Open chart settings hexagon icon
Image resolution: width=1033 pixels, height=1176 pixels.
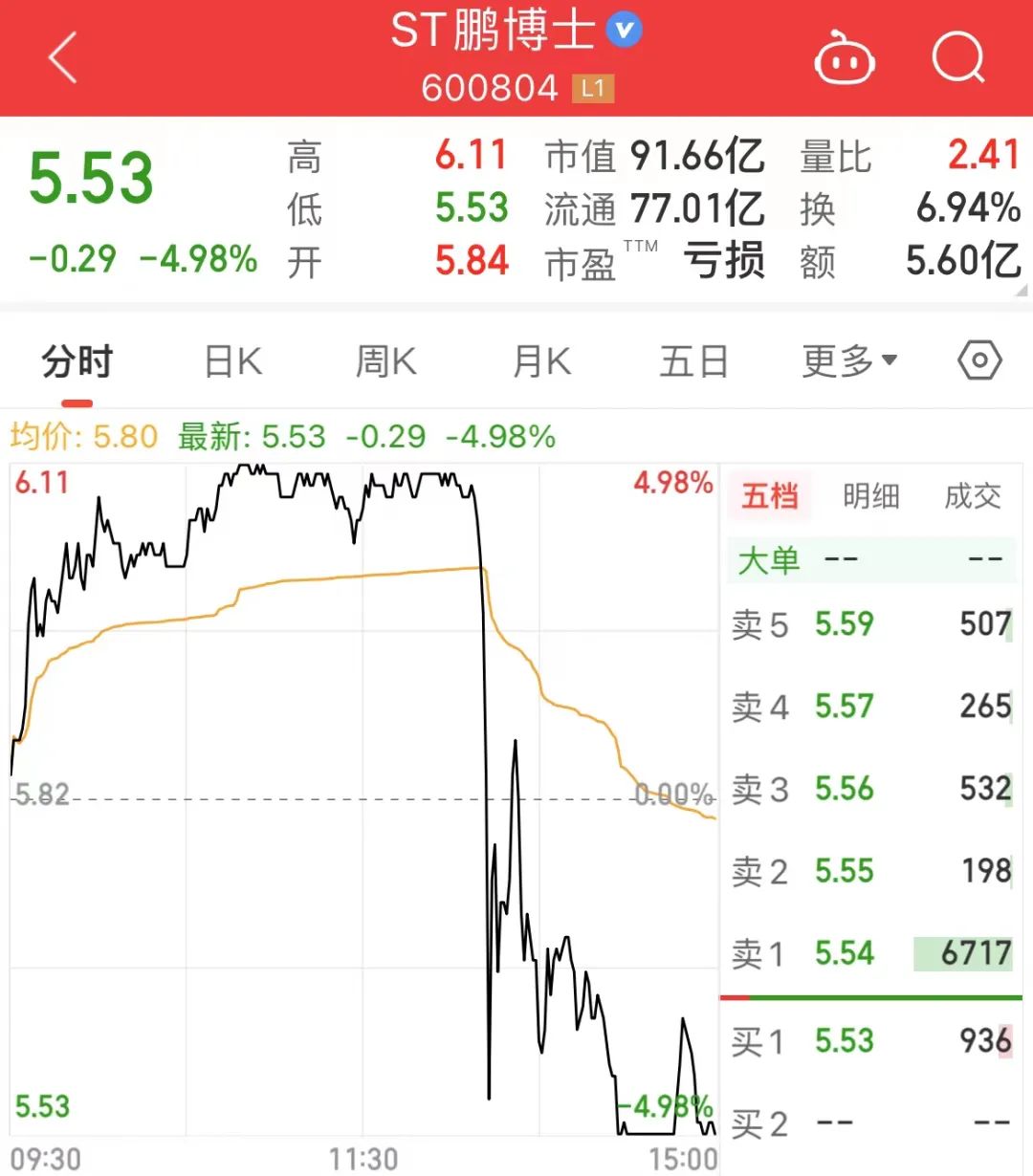979,361
